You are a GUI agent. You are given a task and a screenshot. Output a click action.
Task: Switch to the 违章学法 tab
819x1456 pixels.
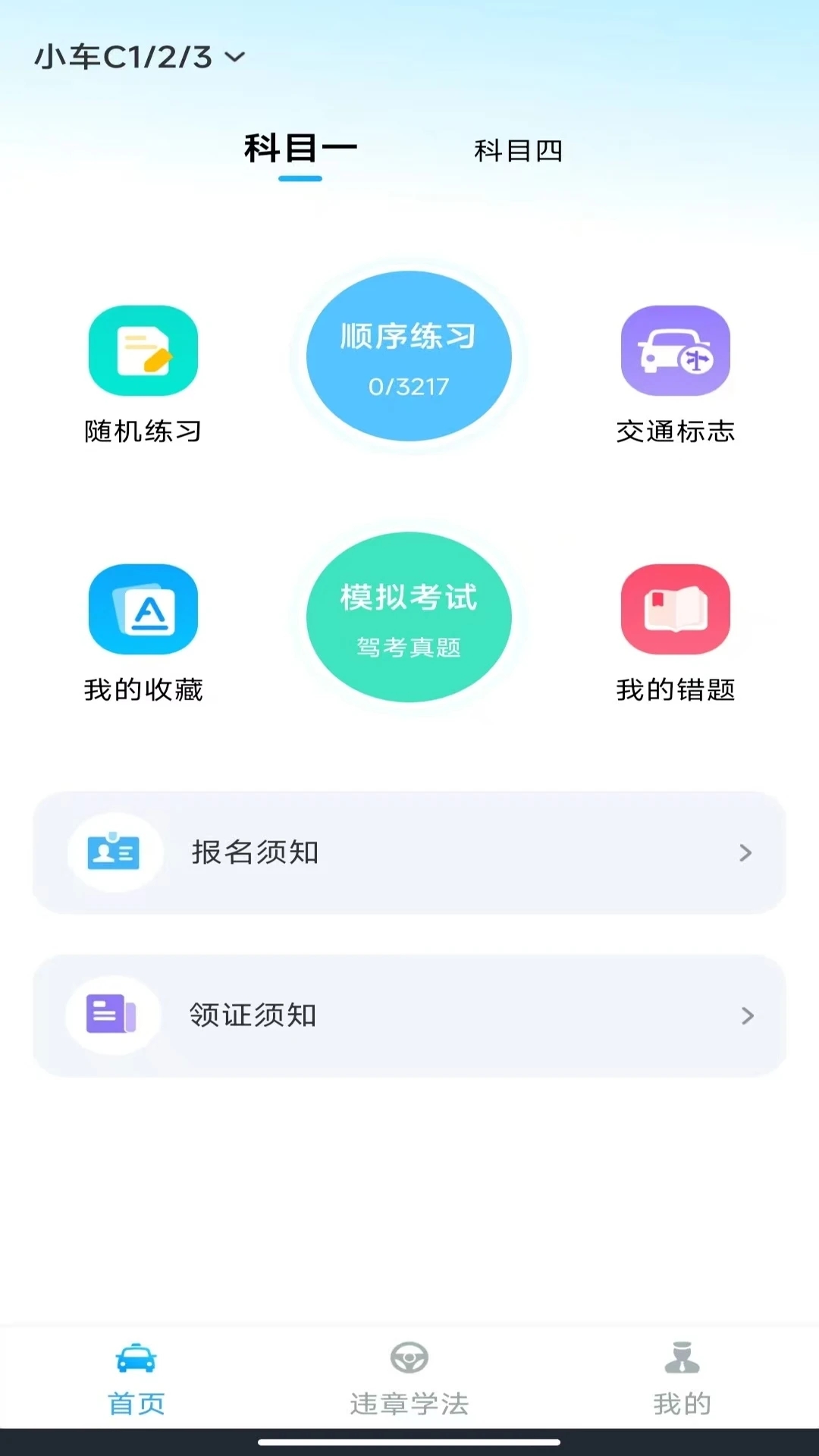click(x=409, y=1379)
